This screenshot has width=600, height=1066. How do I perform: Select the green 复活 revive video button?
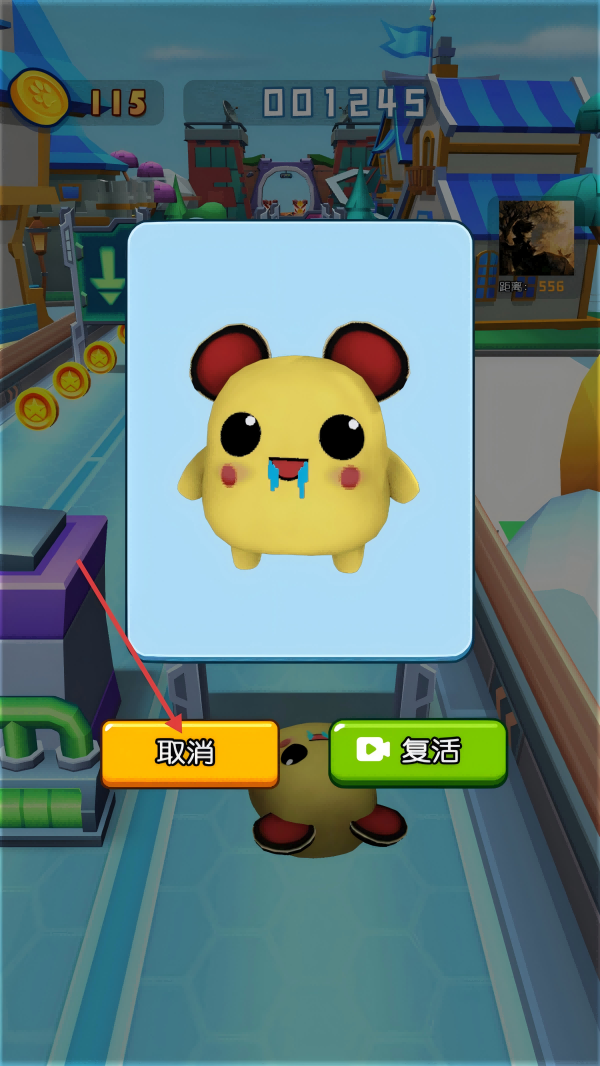coord(418,752)
